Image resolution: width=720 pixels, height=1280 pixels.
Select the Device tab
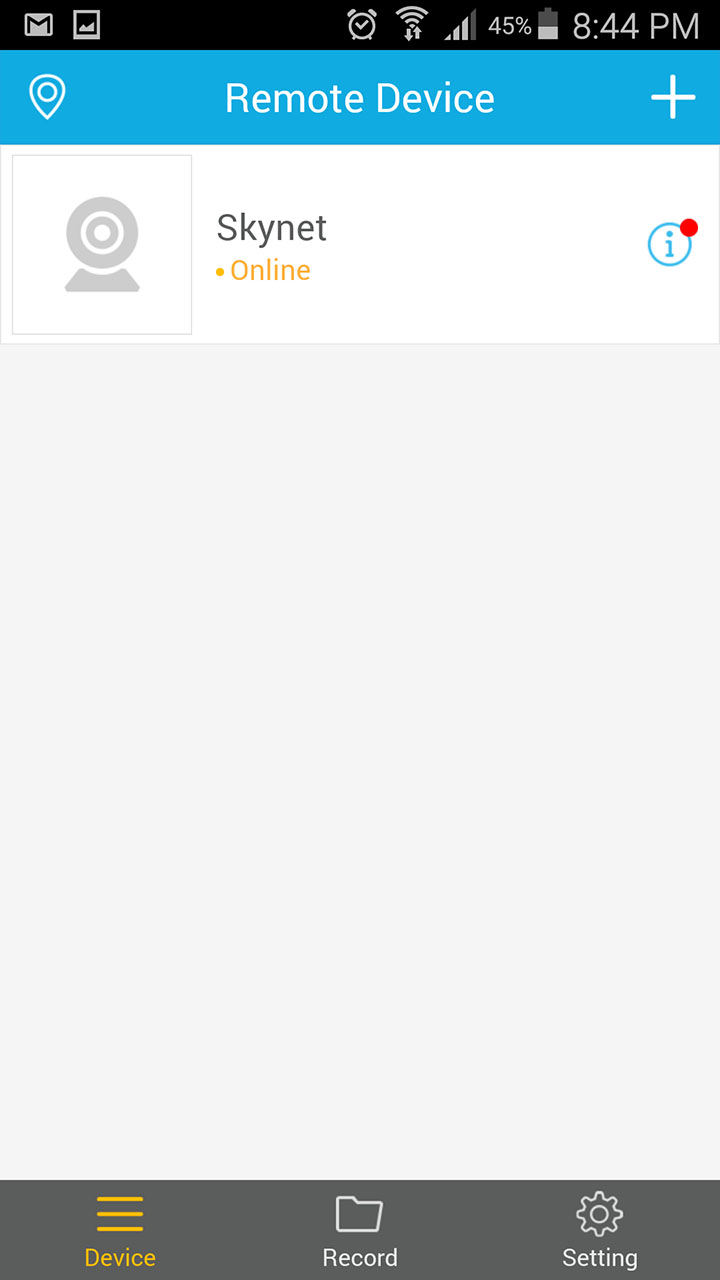[x=120, y=1230]
